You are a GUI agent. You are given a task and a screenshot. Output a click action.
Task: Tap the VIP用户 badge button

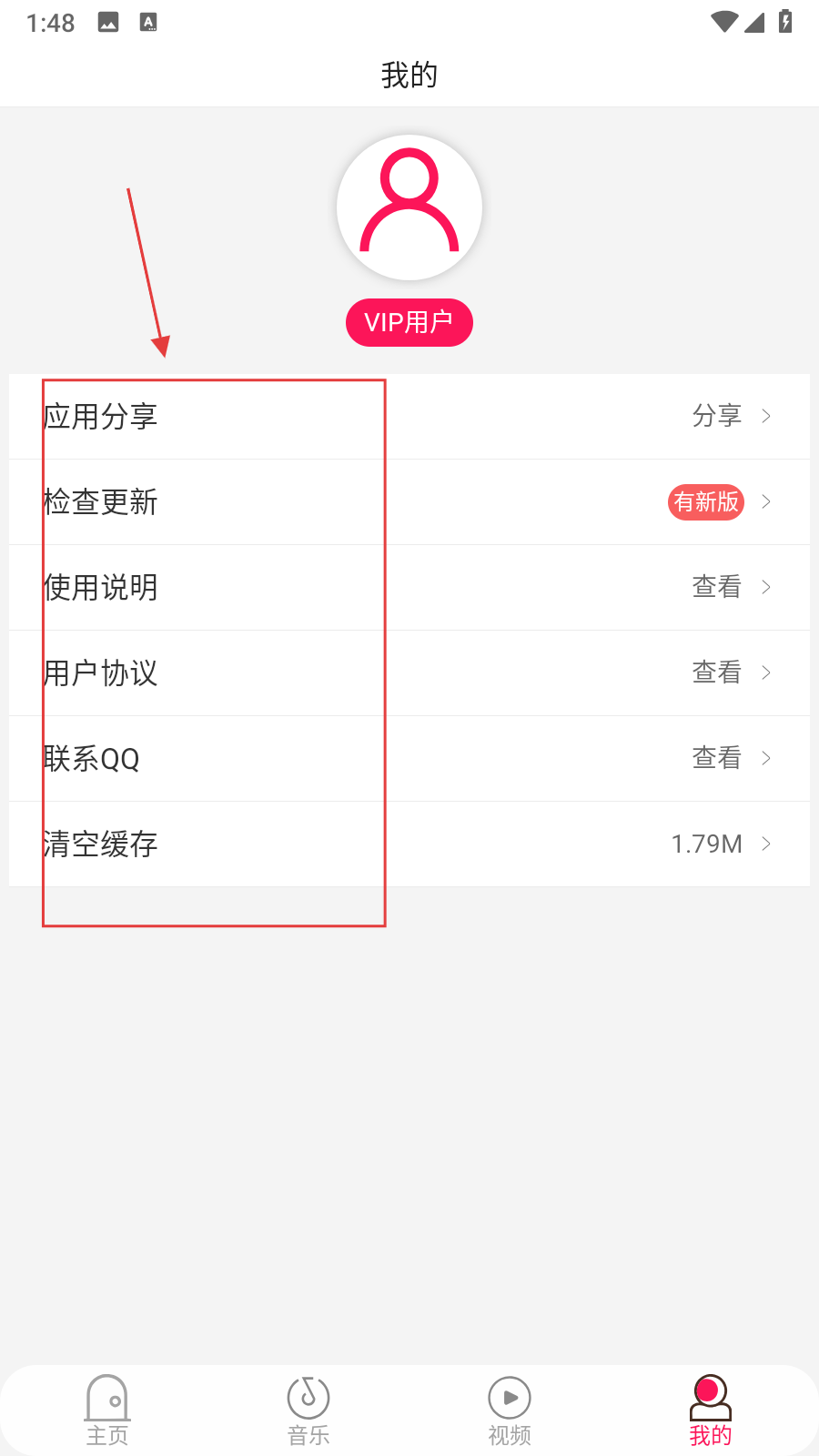[409, 322]
